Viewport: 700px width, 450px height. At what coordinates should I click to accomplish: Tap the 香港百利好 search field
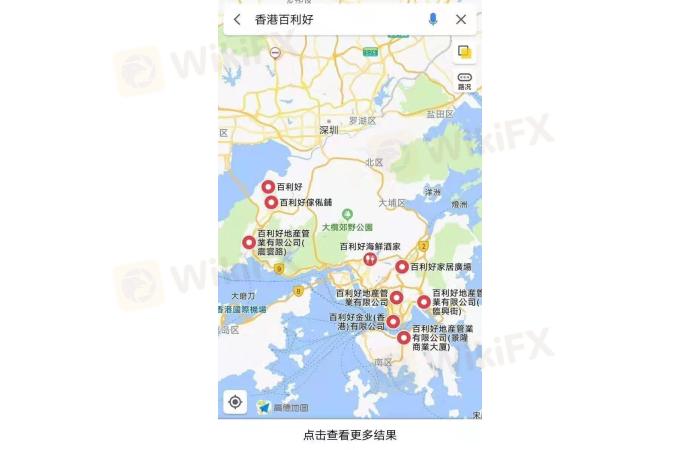coord(330,19)
